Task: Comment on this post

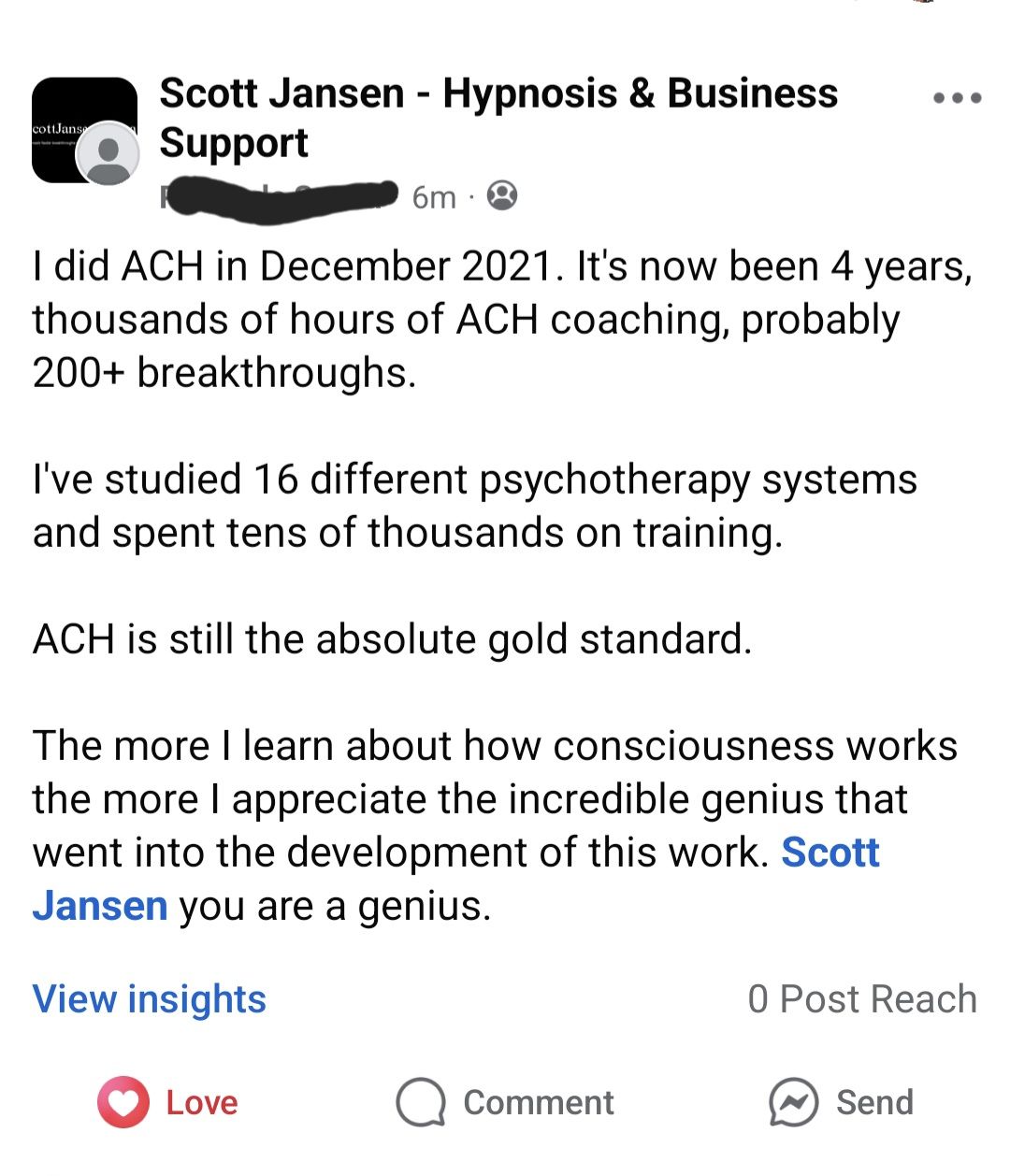Action: (x=505, y=1102)
